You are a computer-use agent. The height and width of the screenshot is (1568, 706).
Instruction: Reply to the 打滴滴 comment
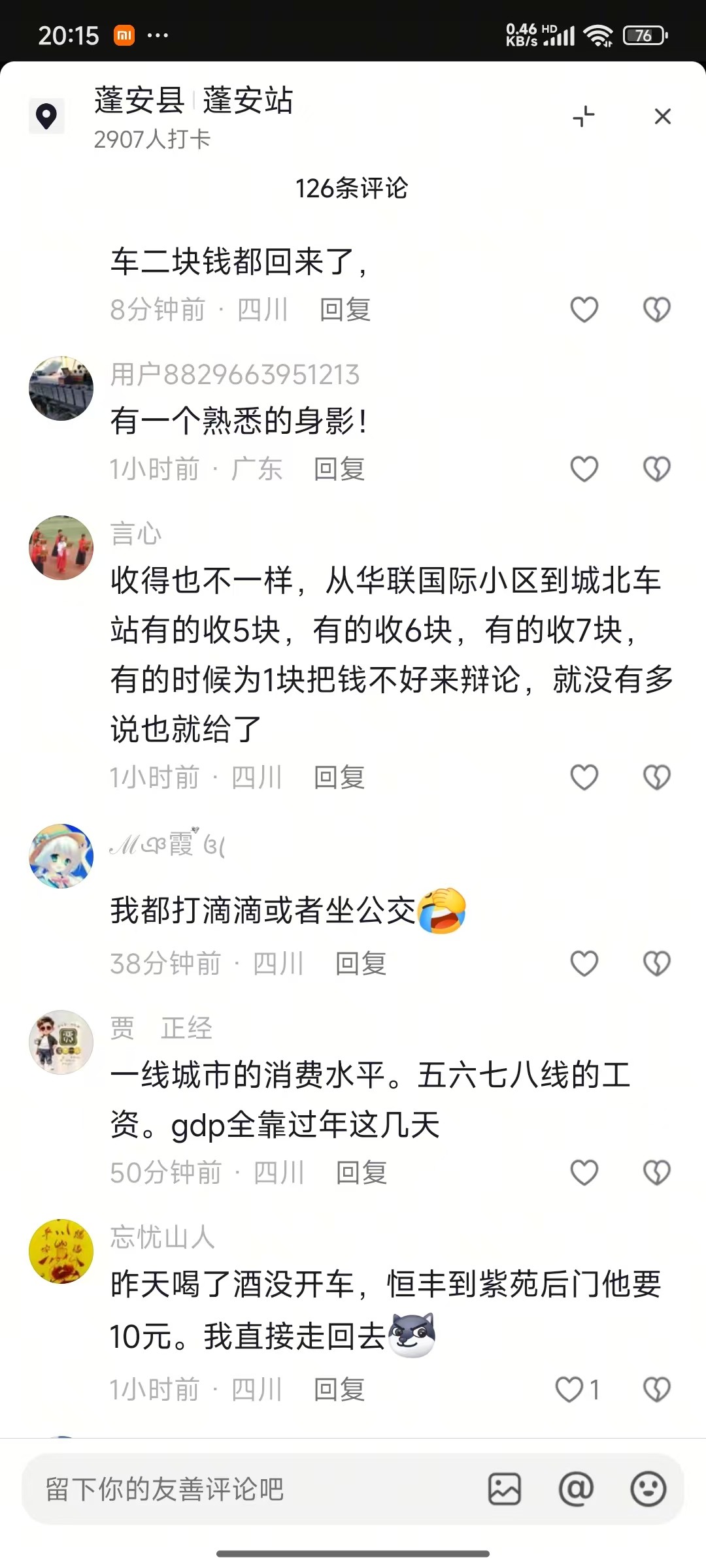[x=360, y=964]
